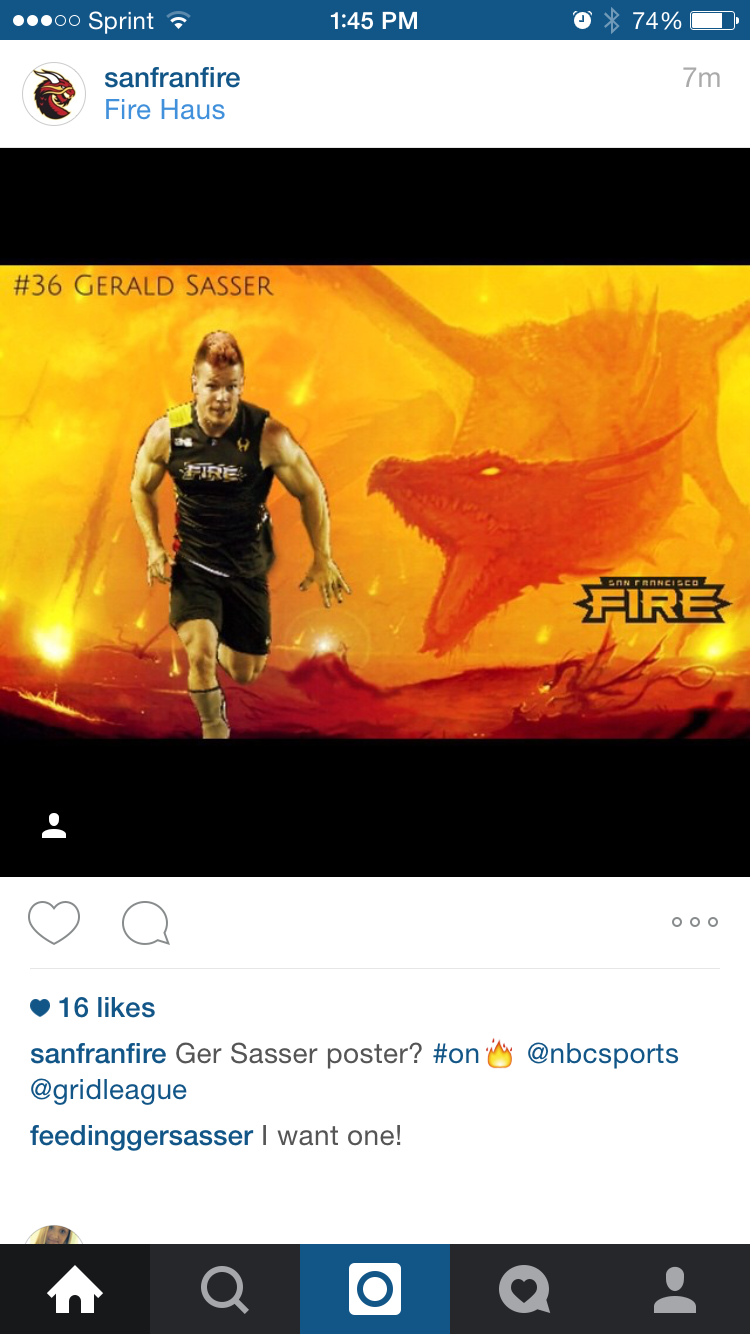The width and height of the screenshot is (750, 1334).
Task: Open the post's three-dot options menu
Action: (695, 922)
